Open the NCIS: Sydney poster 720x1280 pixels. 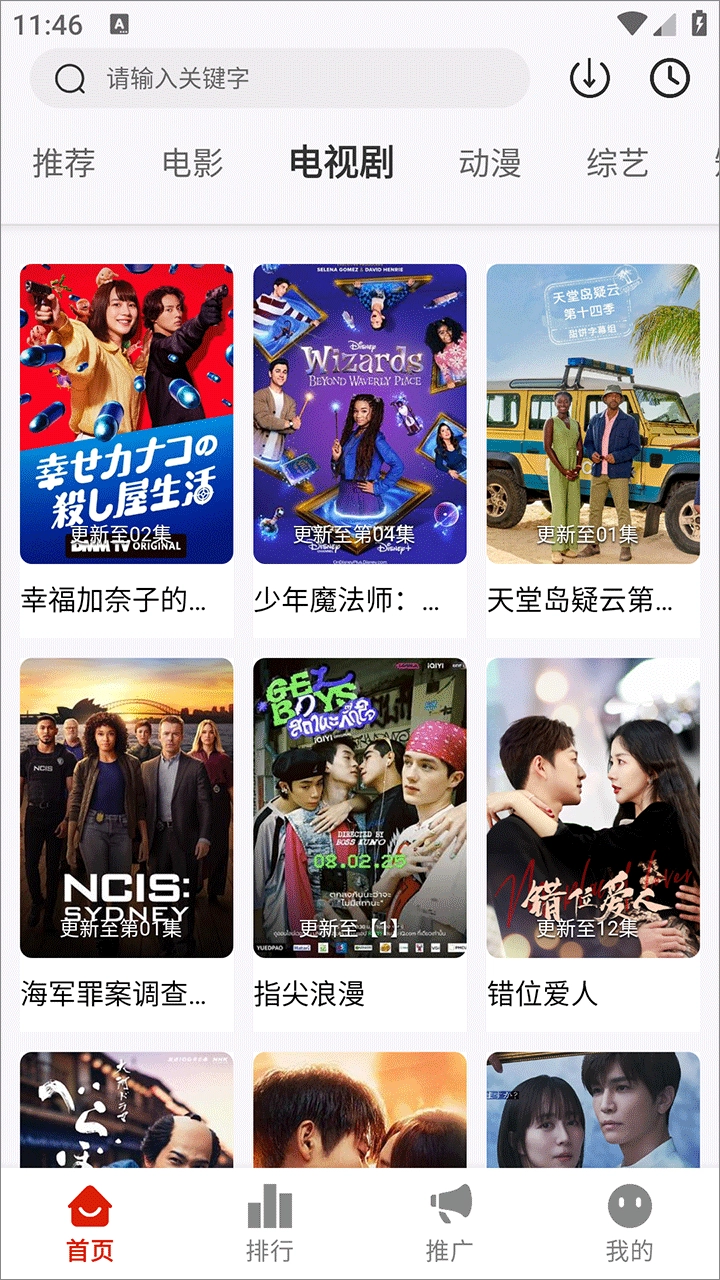pos(126,806)
